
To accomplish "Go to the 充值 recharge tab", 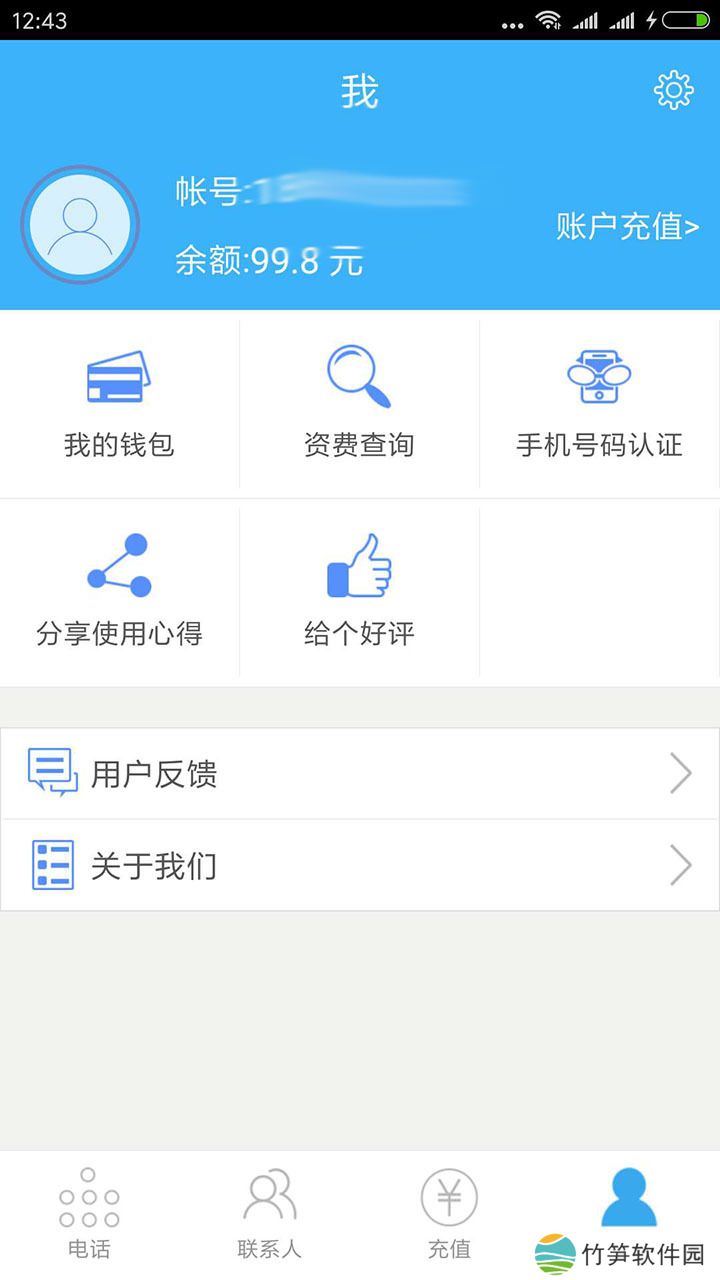I will [449, 1213].
